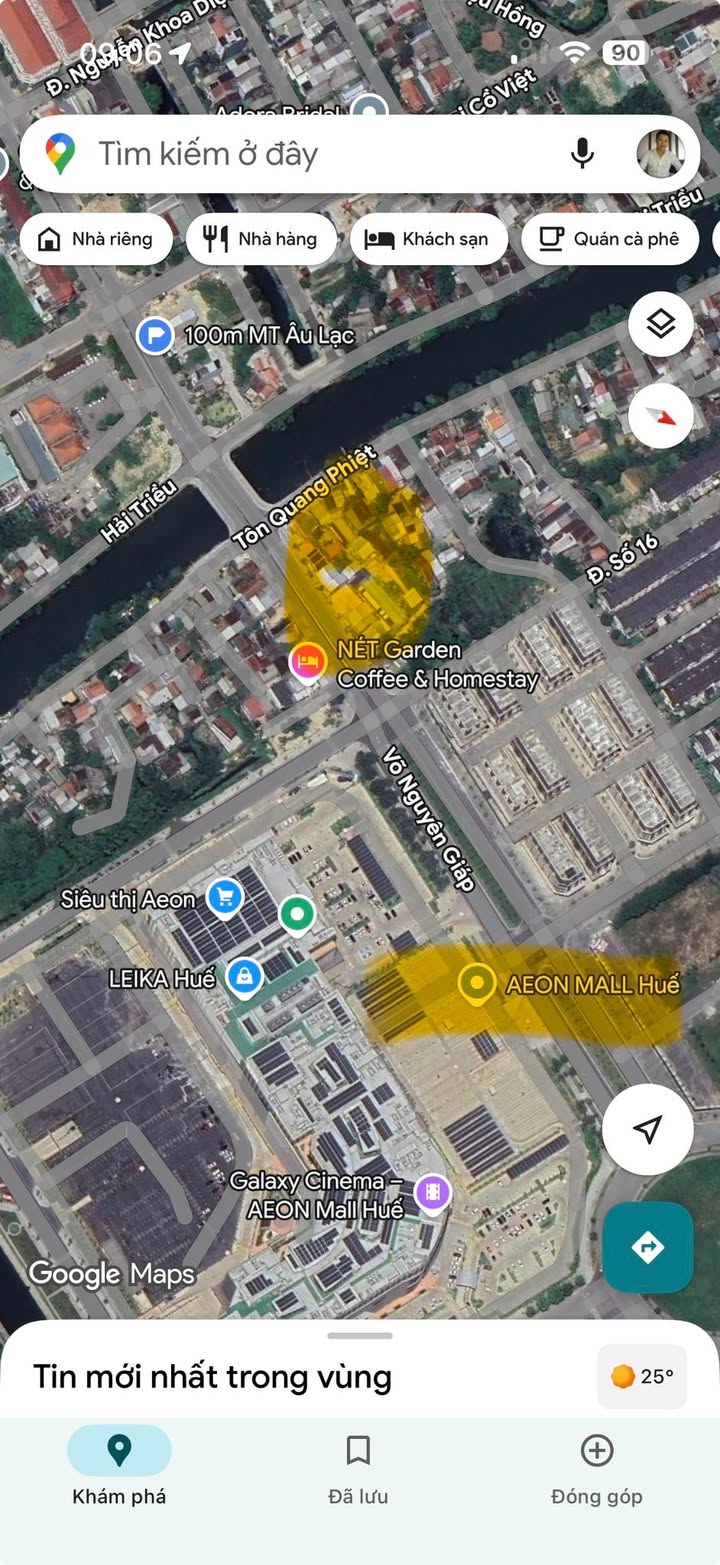
Task: Select the NÉT Garden Coffee & Homestay pin
Action: (309, 661)
